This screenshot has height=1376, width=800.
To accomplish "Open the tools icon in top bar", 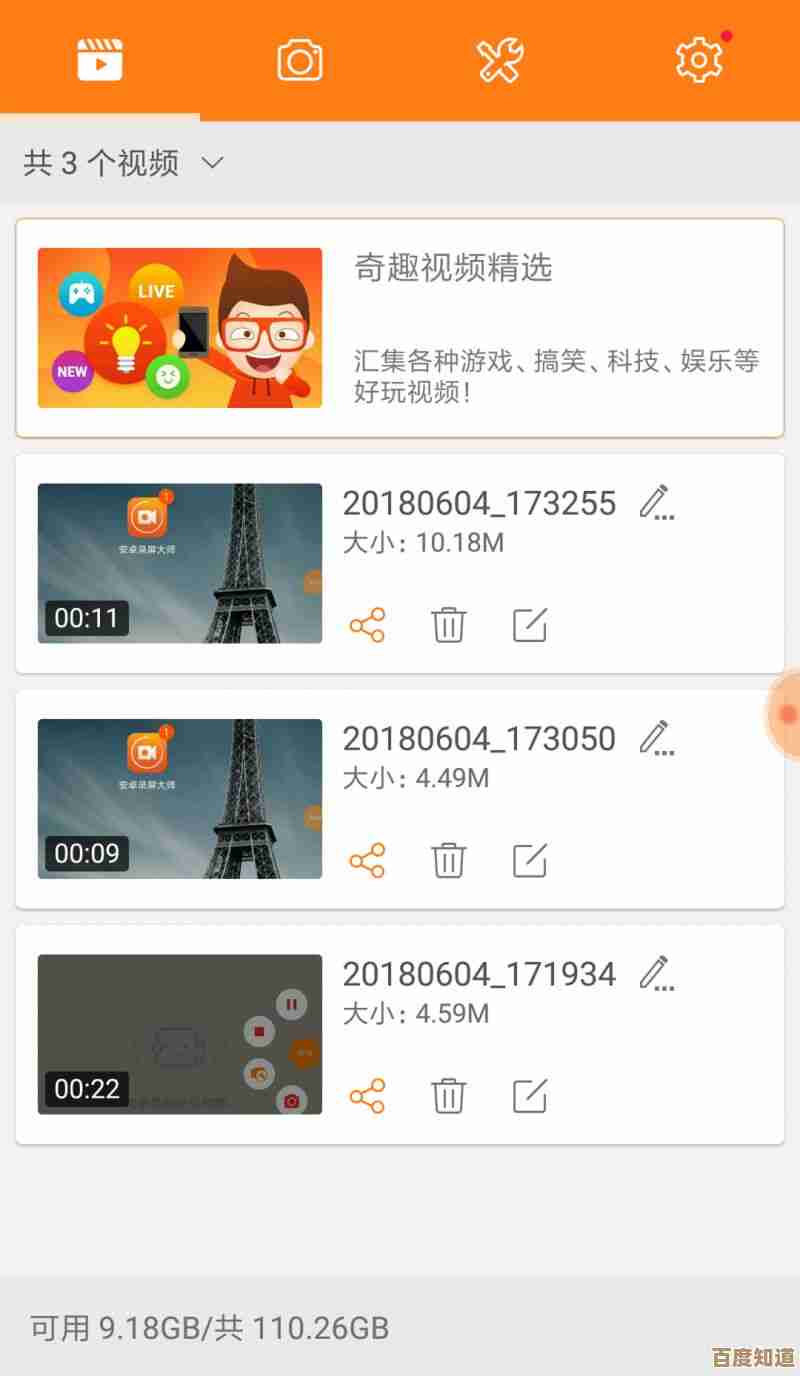I will click(499, 58).
